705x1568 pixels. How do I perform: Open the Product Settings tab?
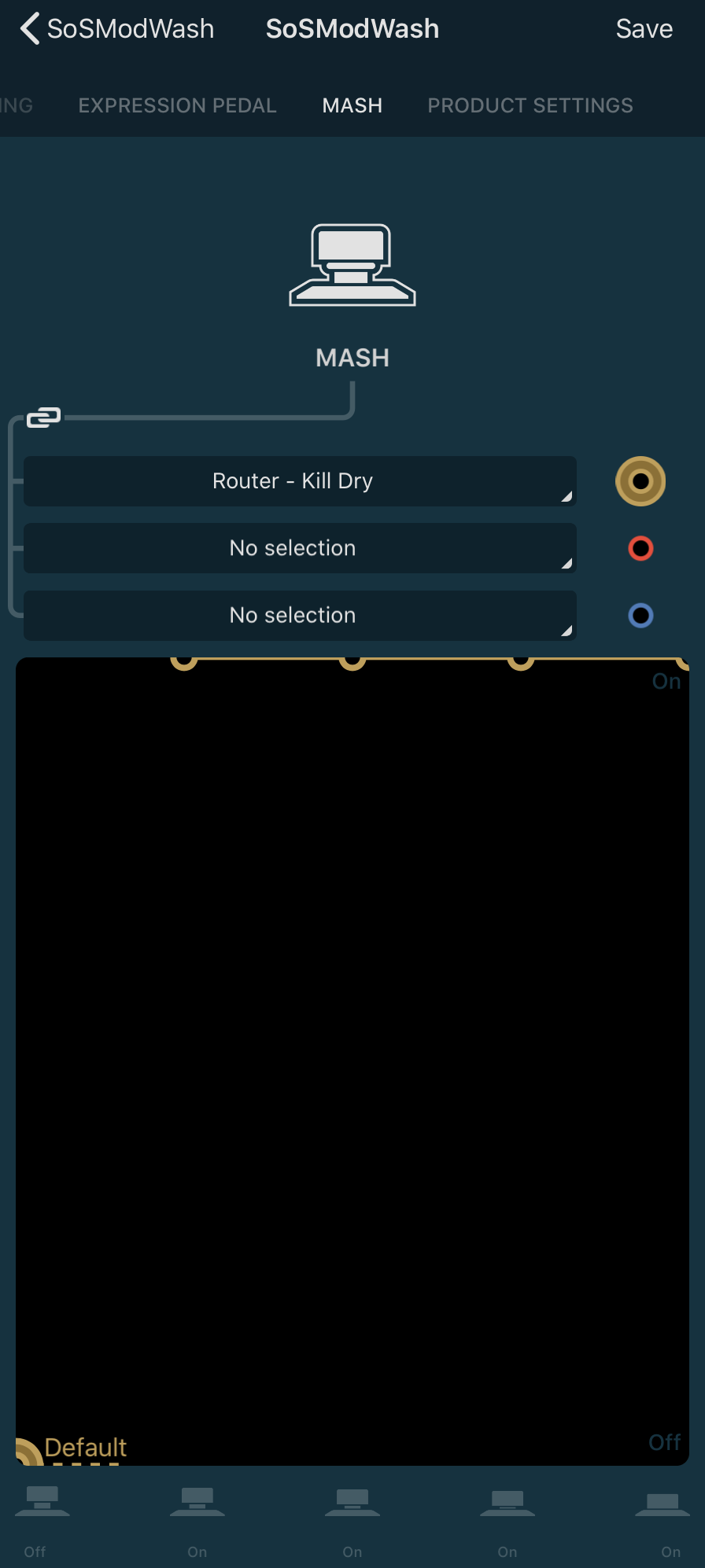pyautogui.click(x=530, y=105)
